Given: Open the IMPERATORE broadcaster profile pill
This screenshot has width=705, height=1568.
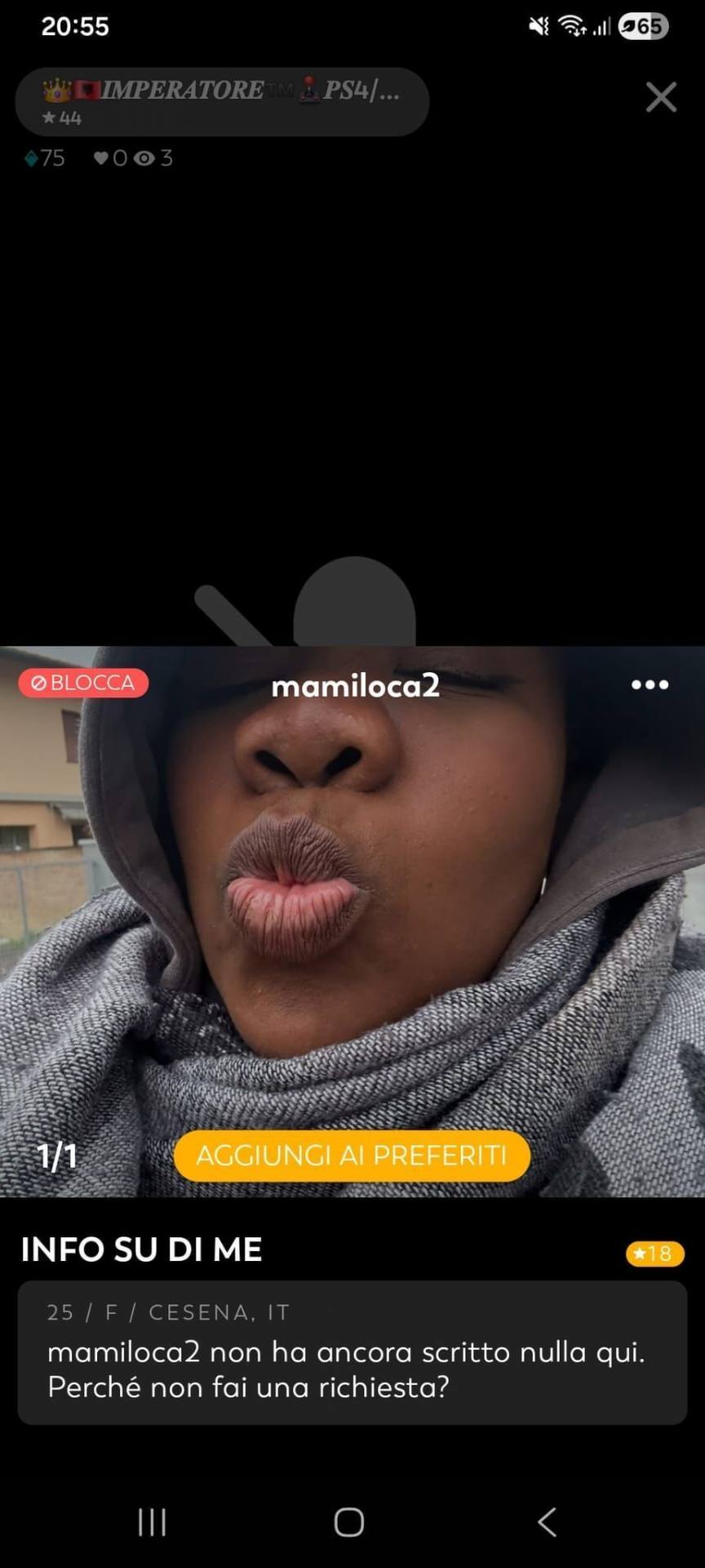Looking at the screenshot, I should (x=221, y=101).
